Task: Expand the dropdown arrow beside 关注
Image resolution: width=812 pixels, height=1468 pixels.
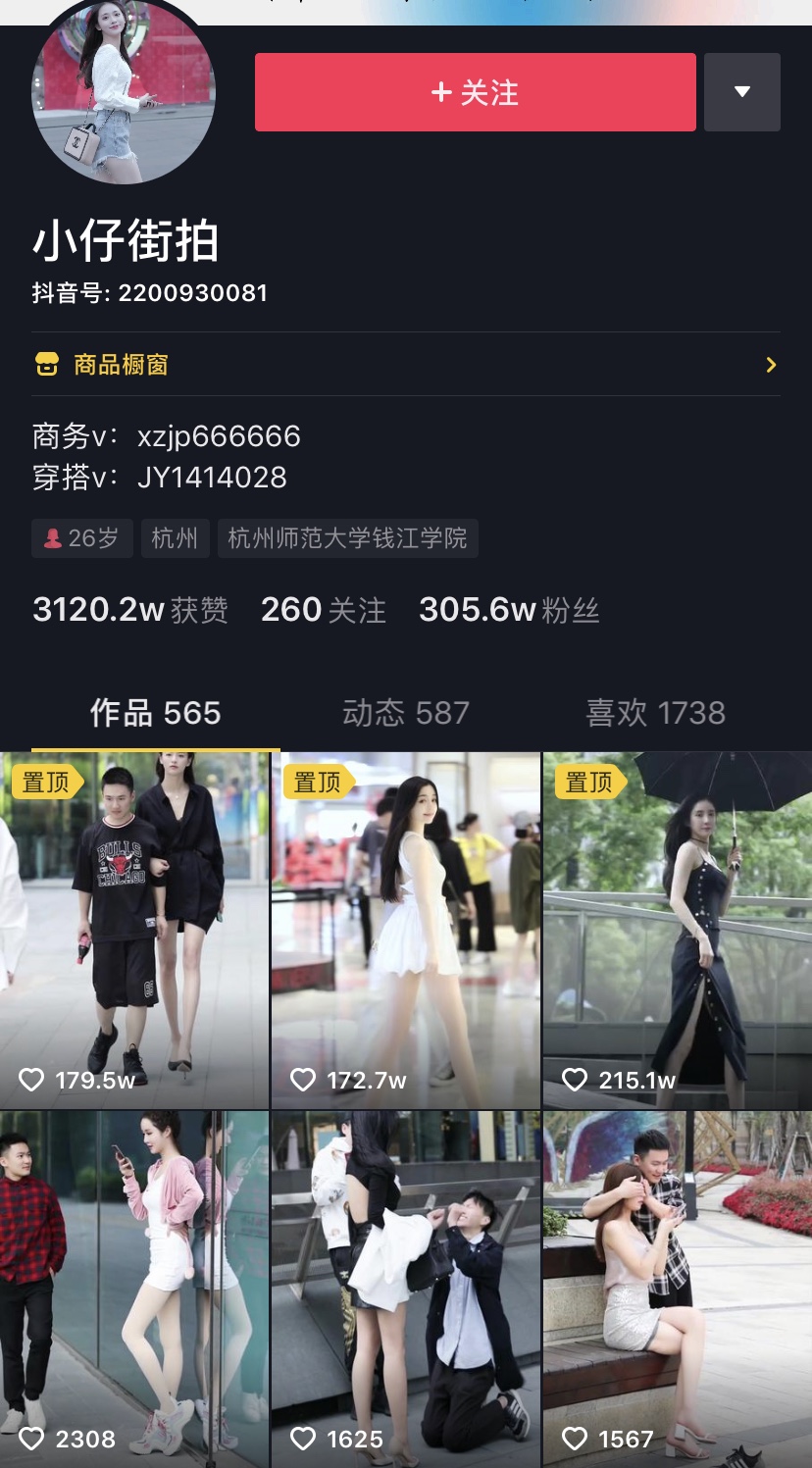Action: (742, 92)
